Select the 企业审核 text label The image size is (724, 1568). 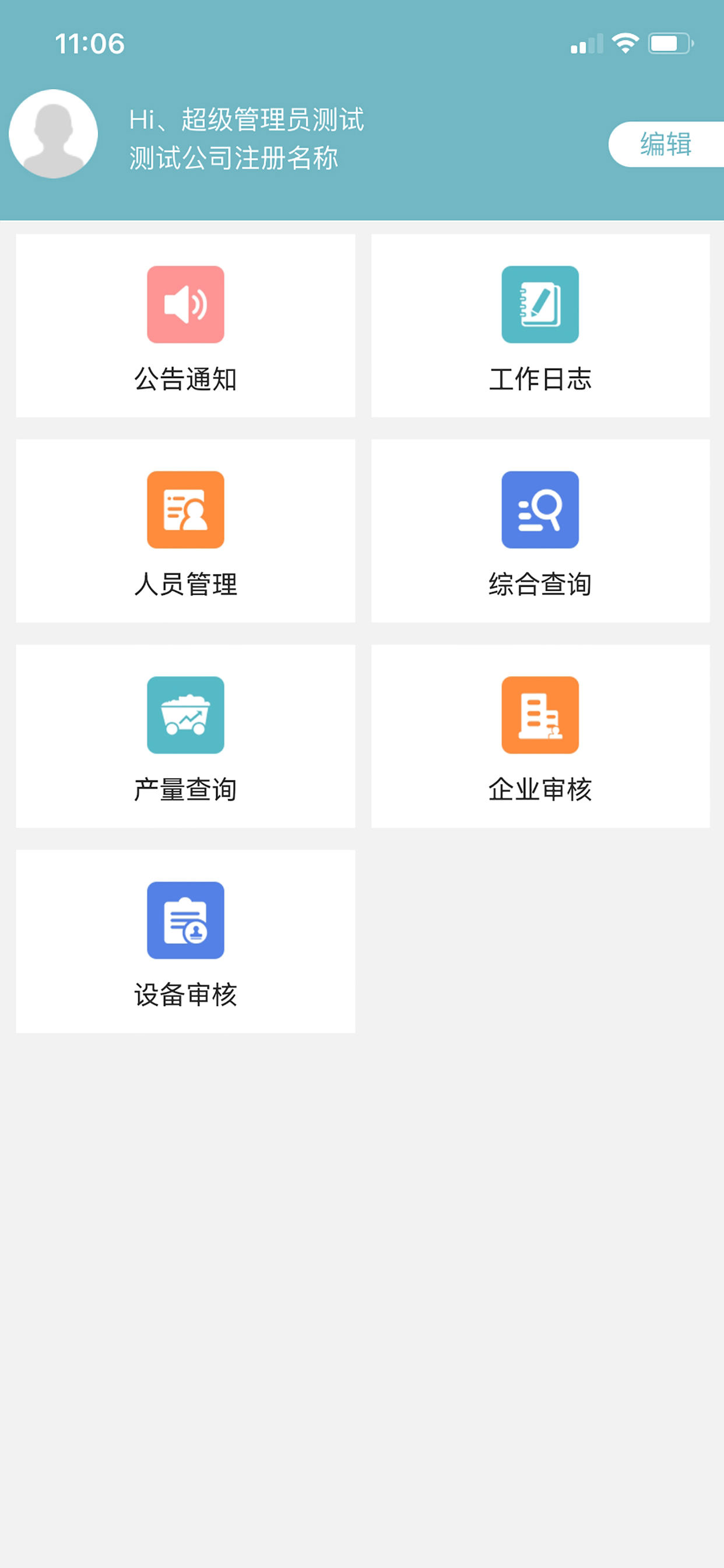540,789
